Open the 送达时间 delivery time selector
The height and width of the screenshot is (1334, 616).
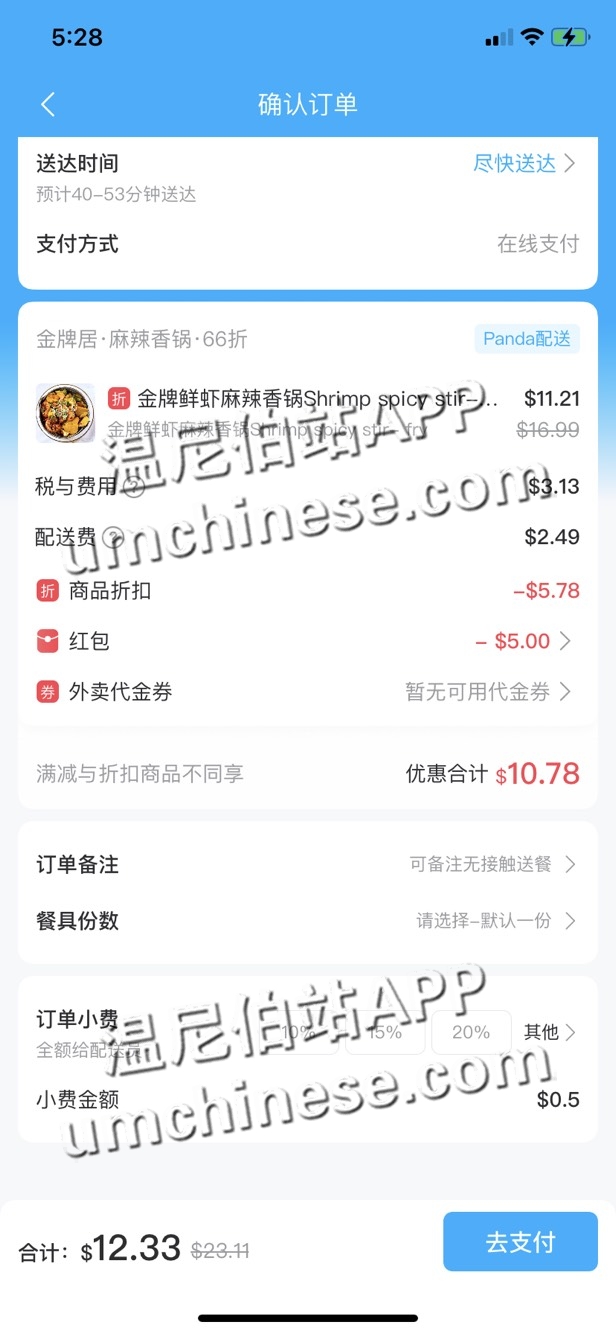click(523, 164)
